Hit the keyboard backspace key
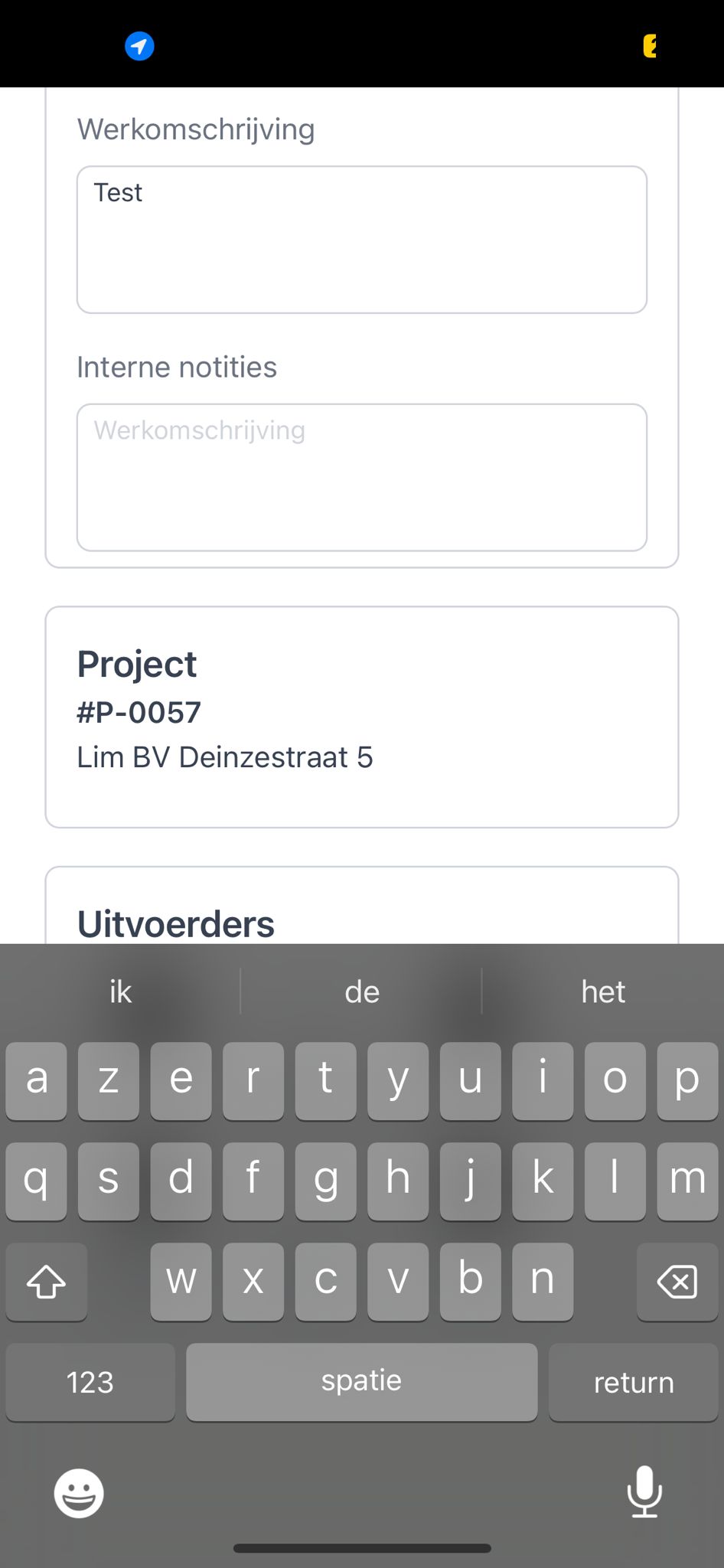724x1568 pixels. (x=677, y=1282)
